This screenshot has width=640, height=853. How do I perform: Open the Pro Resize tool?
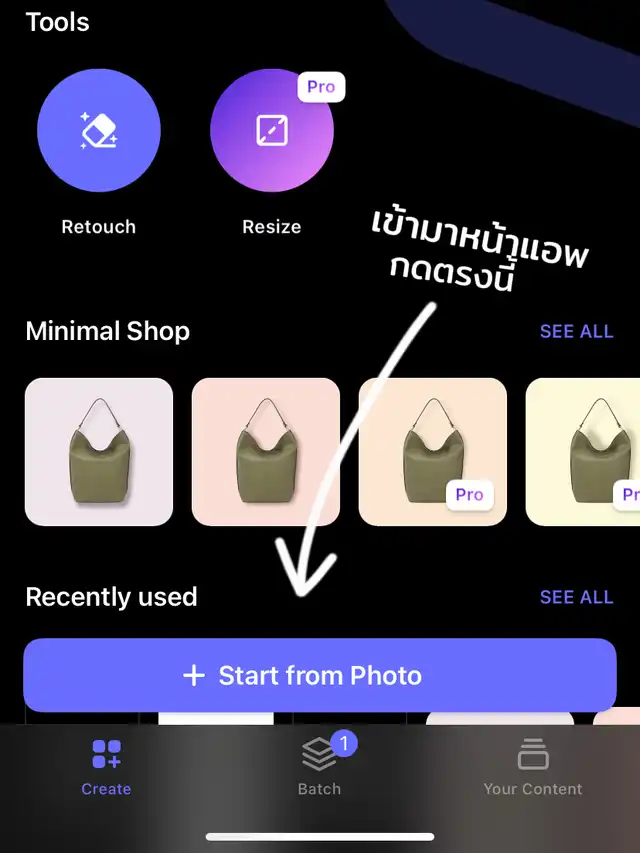(272, 131)
